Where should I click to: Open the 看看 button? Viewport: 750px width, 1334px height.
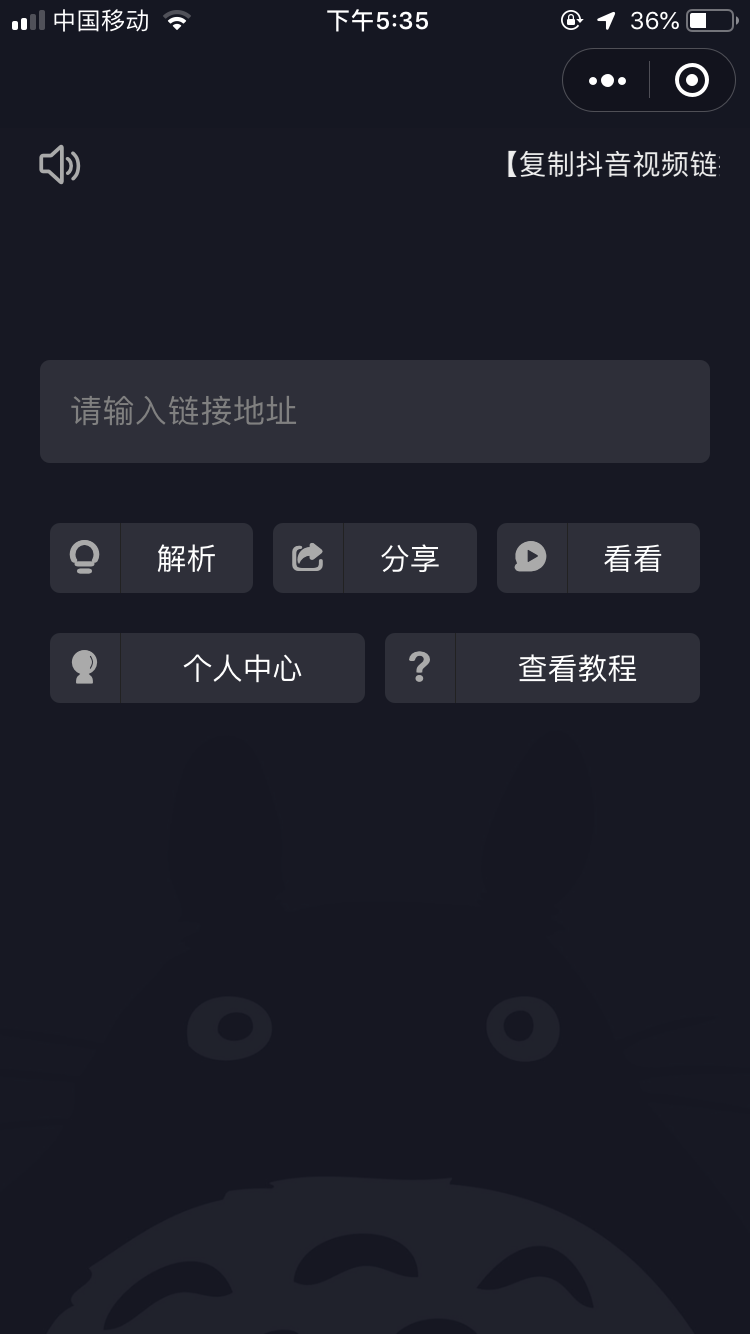pyautogui.click(x=598, y=558)
